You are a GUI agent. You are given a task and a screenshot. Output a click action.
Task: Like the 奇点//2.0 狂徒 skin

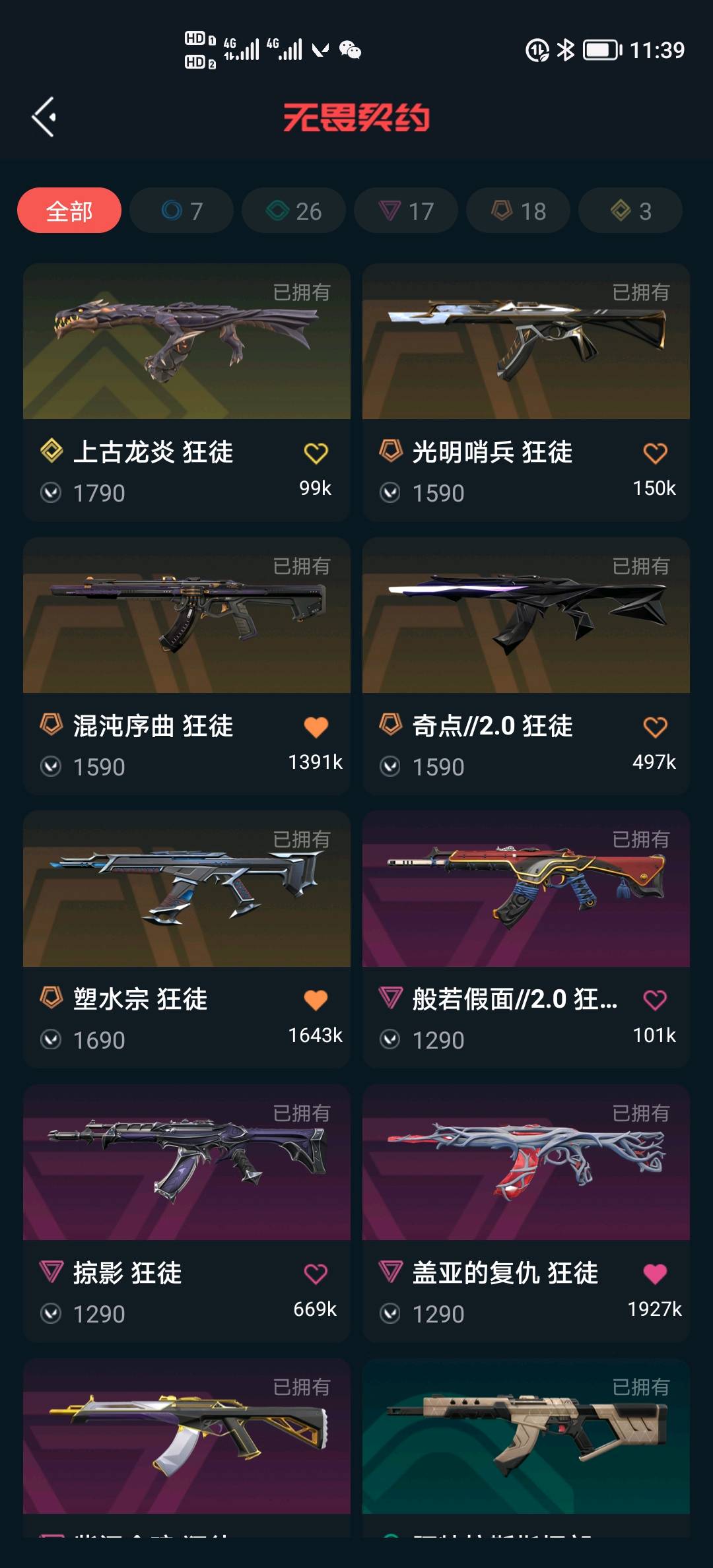tap(655, 727)
